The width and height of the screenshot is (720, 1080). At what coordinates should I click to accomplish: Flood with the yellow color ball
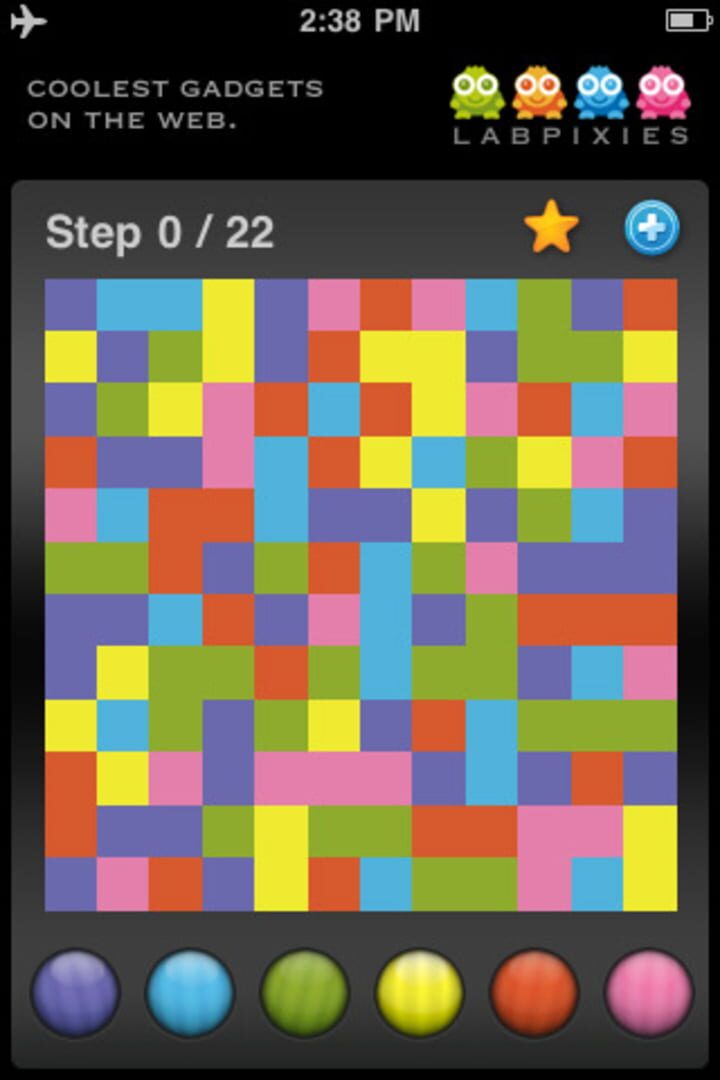419,993
